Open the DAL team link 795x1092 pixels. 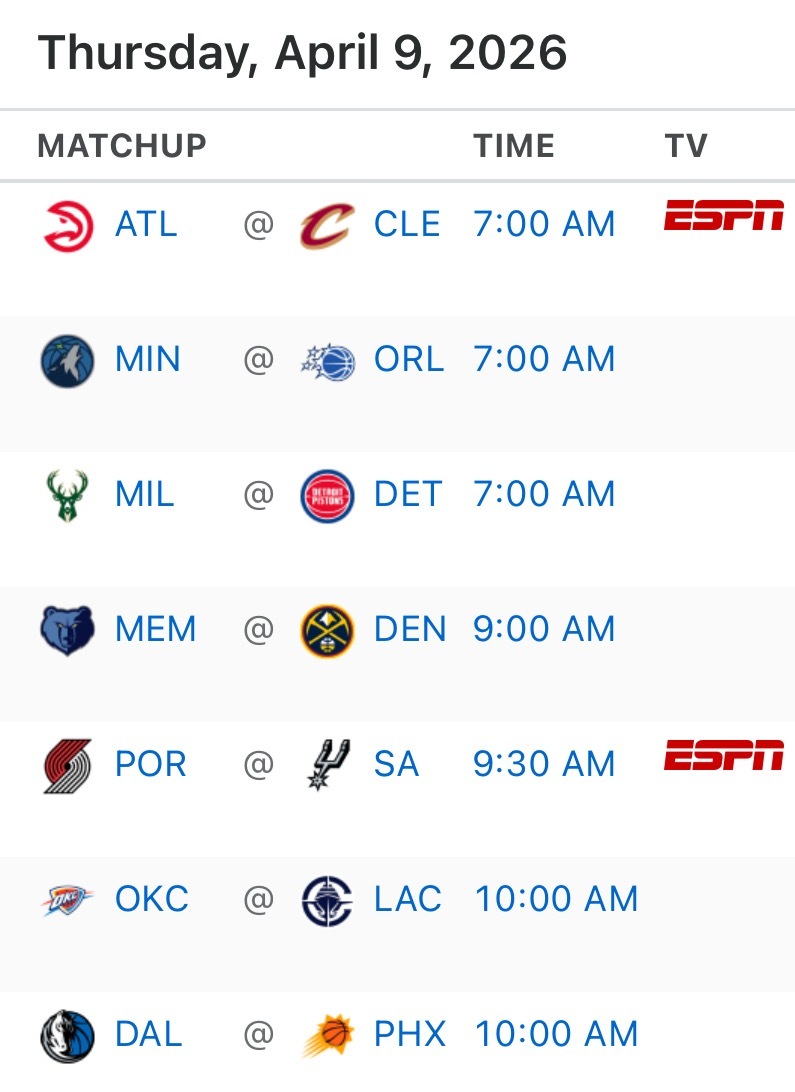[148, 1035]
